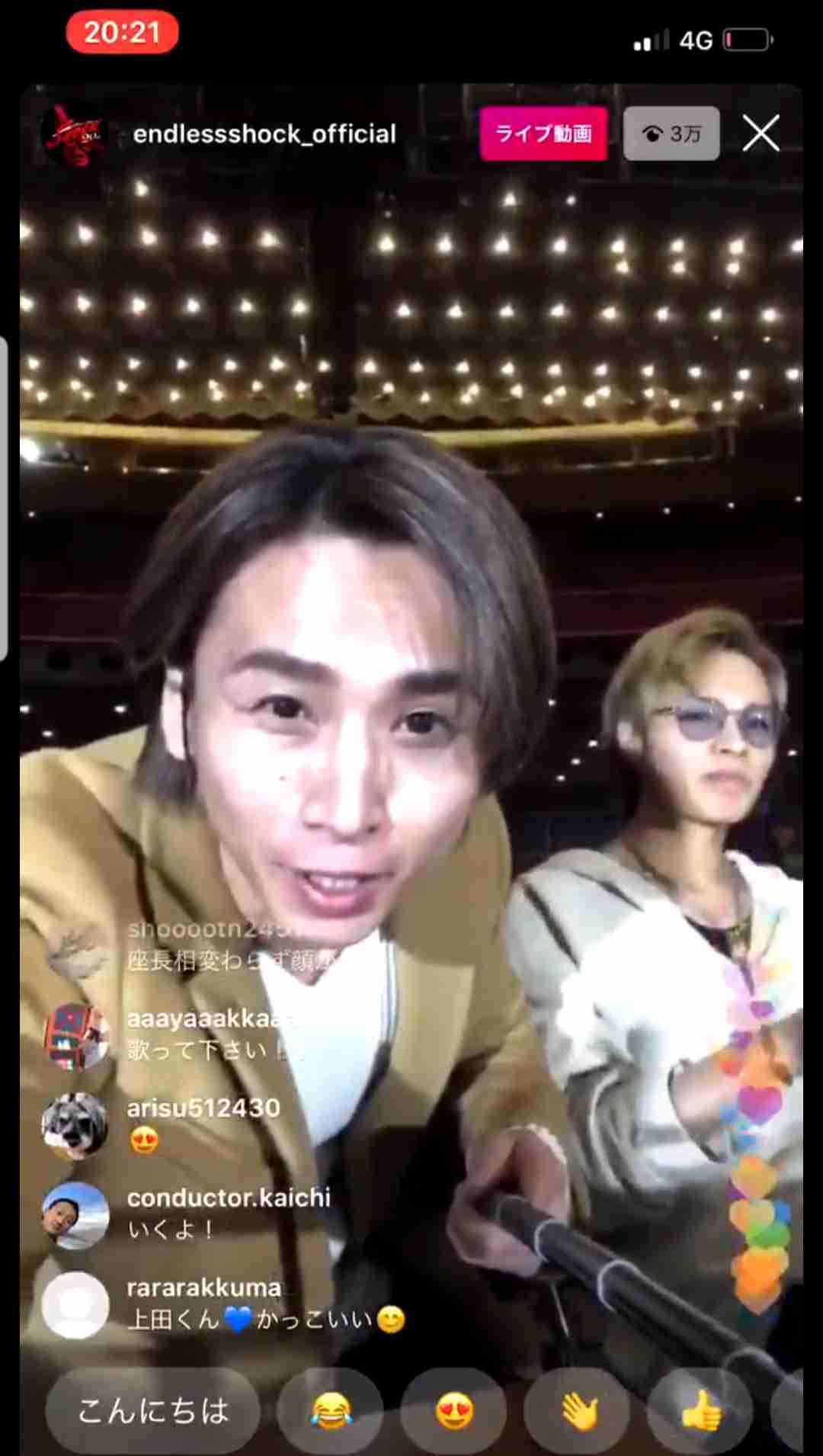Send the waving hand emoji reaction

pyautogui.click(x=579, y=1410)
